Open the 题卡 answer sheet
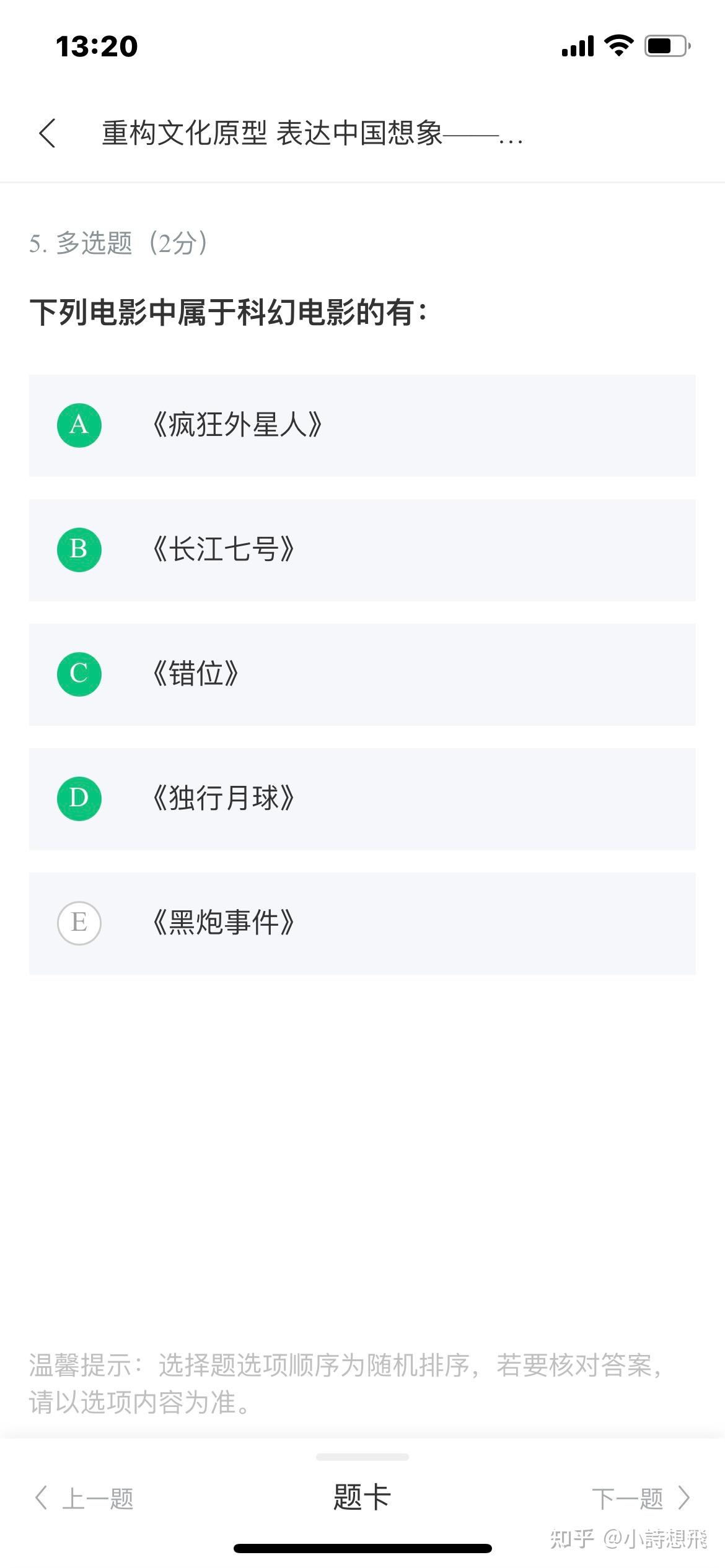 pos(362,1497)
